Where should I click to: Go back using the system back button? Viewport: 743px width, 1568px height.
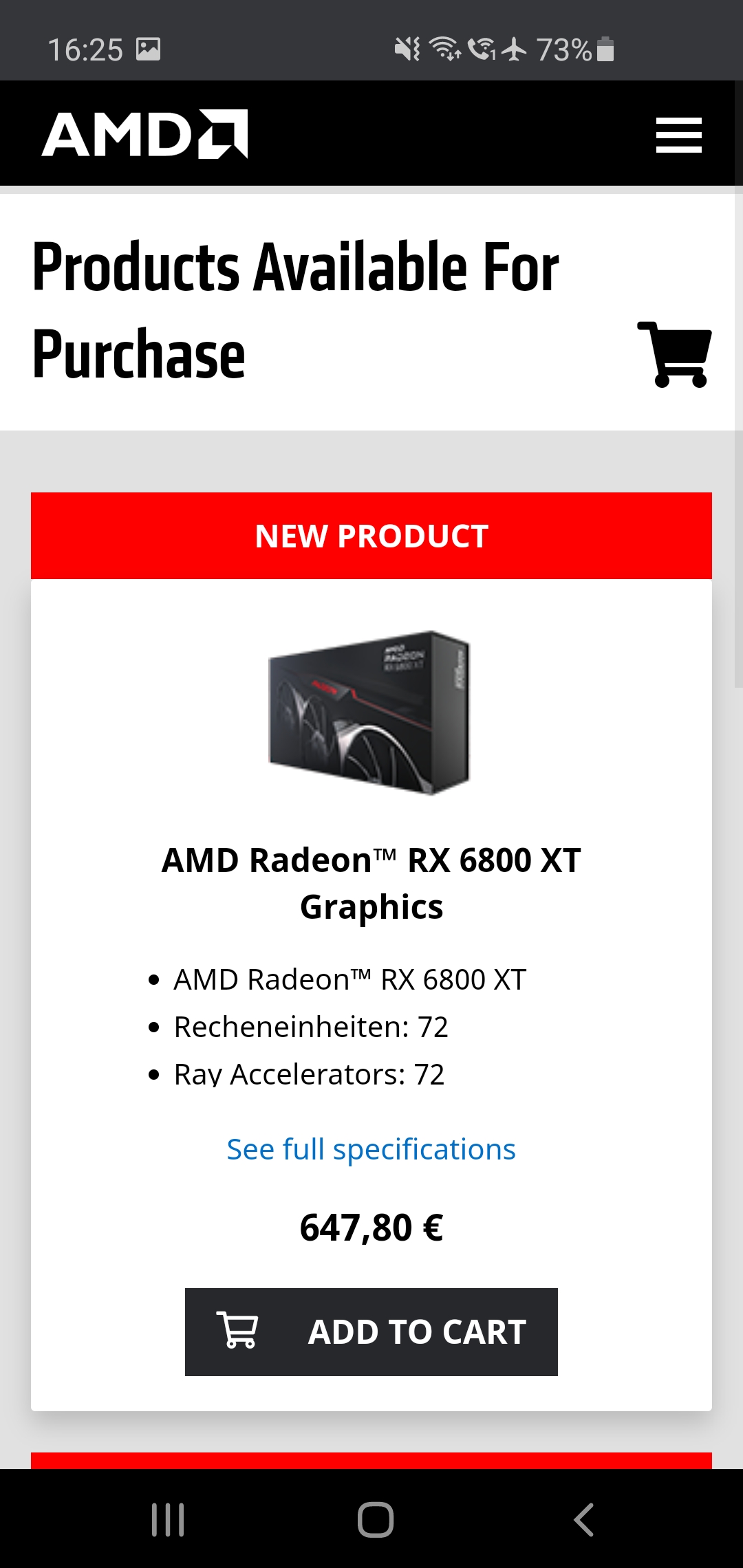[x=583, y=1519]
